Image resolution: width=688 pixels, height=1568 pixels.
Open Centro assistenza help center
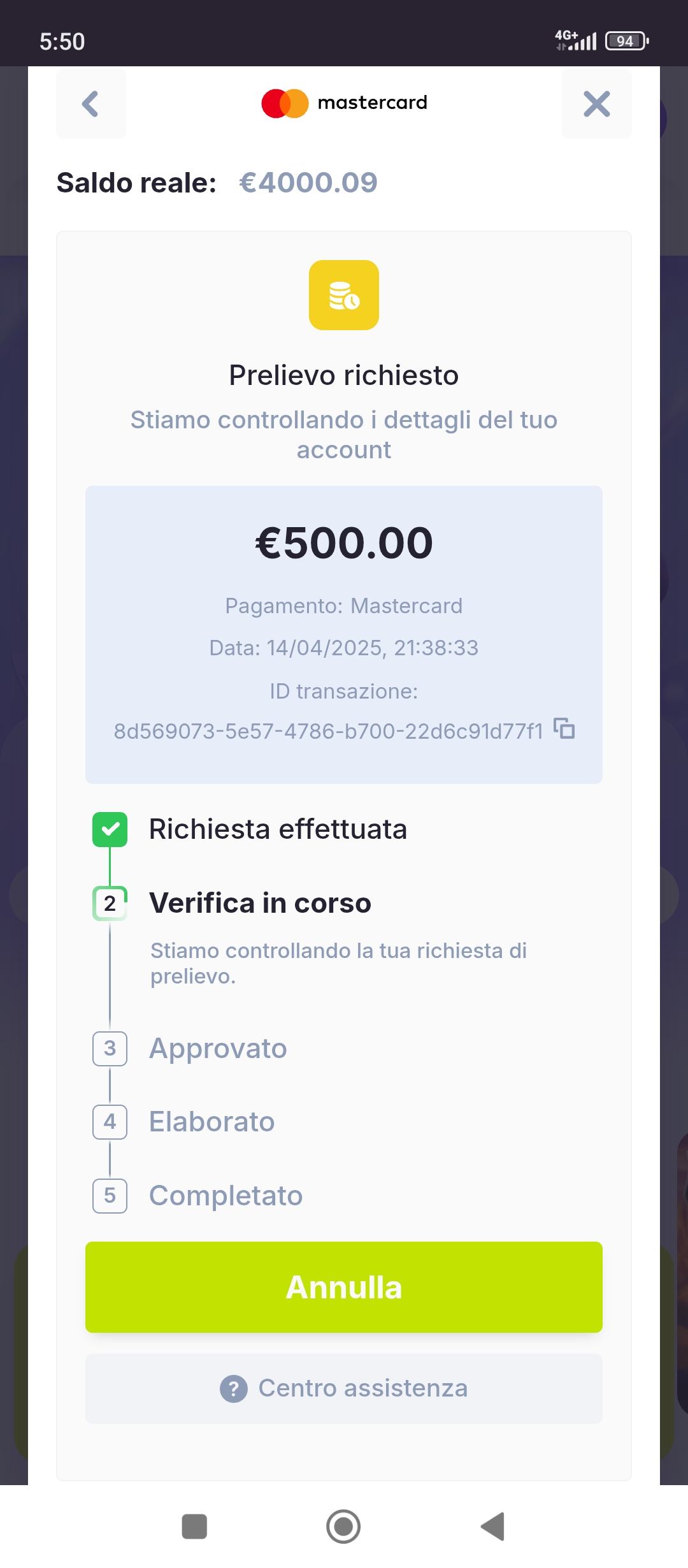tap(344, 1388)
